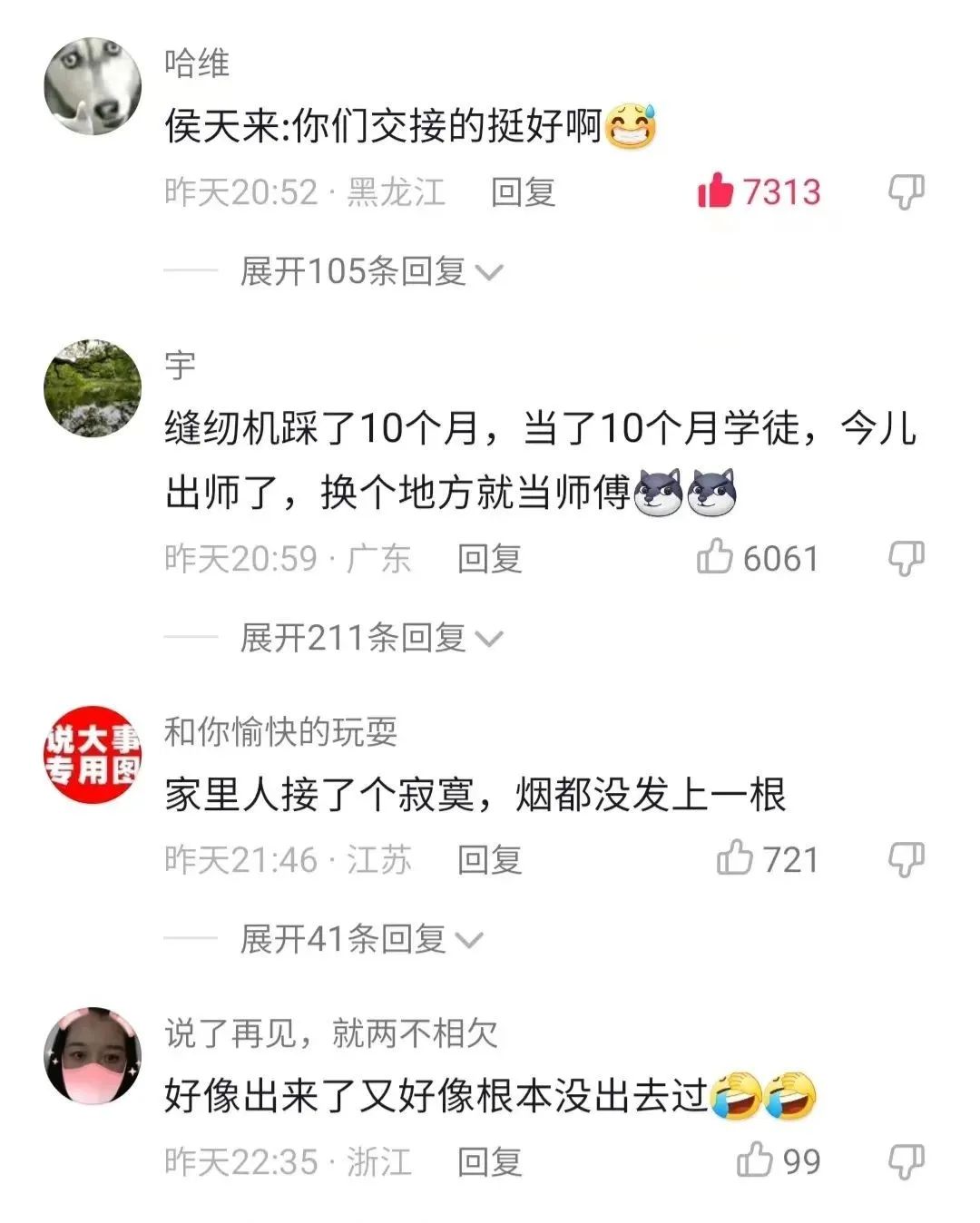Open 宇's avatar profile
This screenshot has width=980, height=1223.
pyautogui.click(x=93, y=388)
